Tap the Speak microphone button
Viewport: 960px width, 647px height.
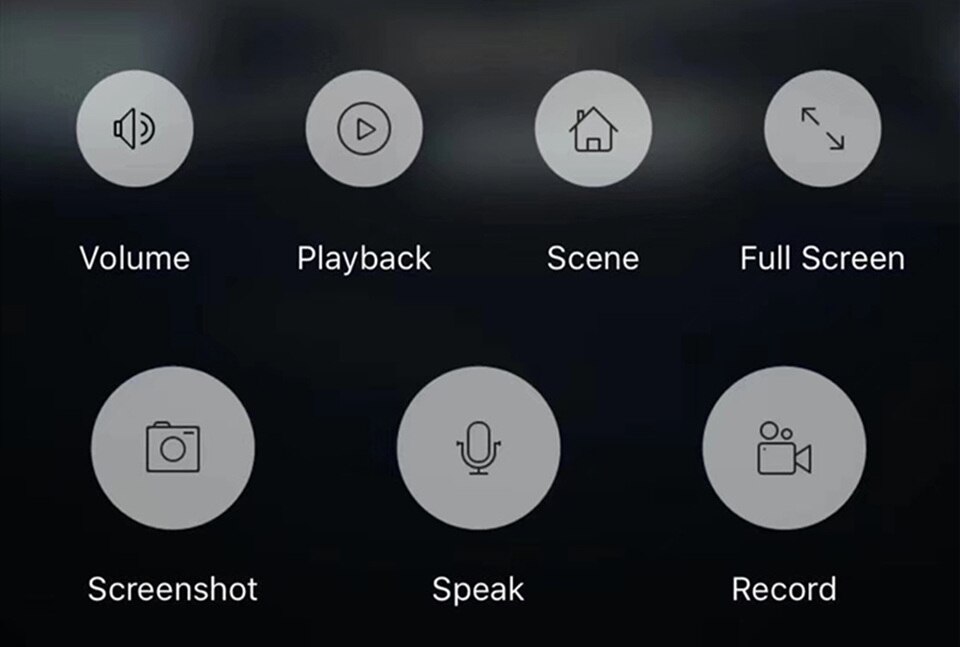click(479, 448)
